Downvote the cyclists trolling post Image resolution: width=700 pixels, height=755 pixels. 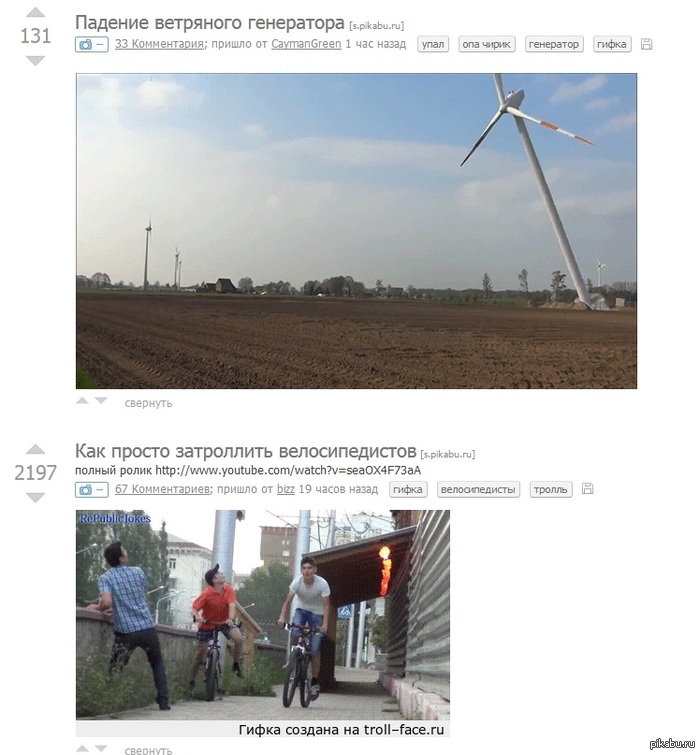35,496
